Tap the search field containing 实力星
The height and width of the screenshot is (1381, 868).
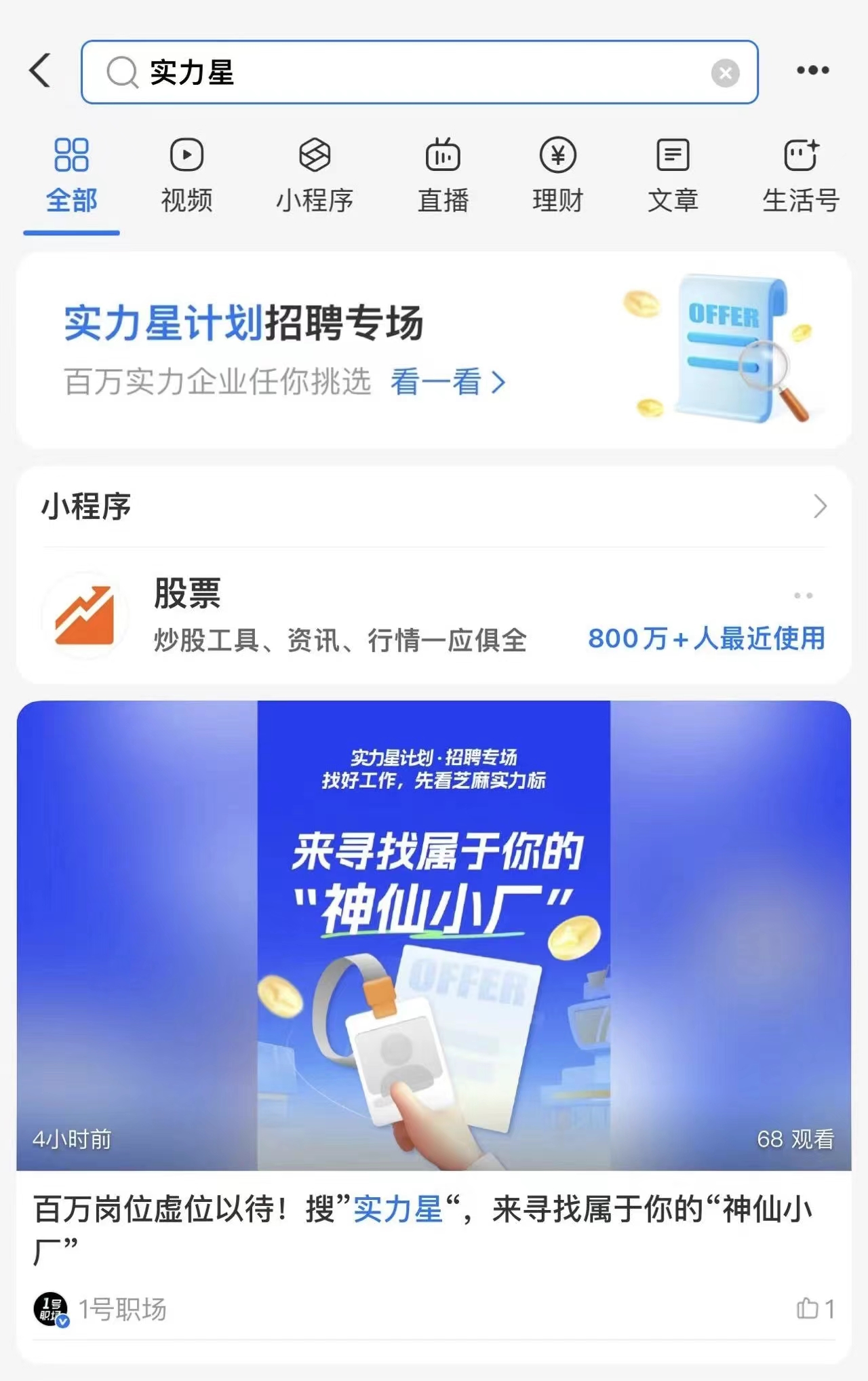coord(407,72)
